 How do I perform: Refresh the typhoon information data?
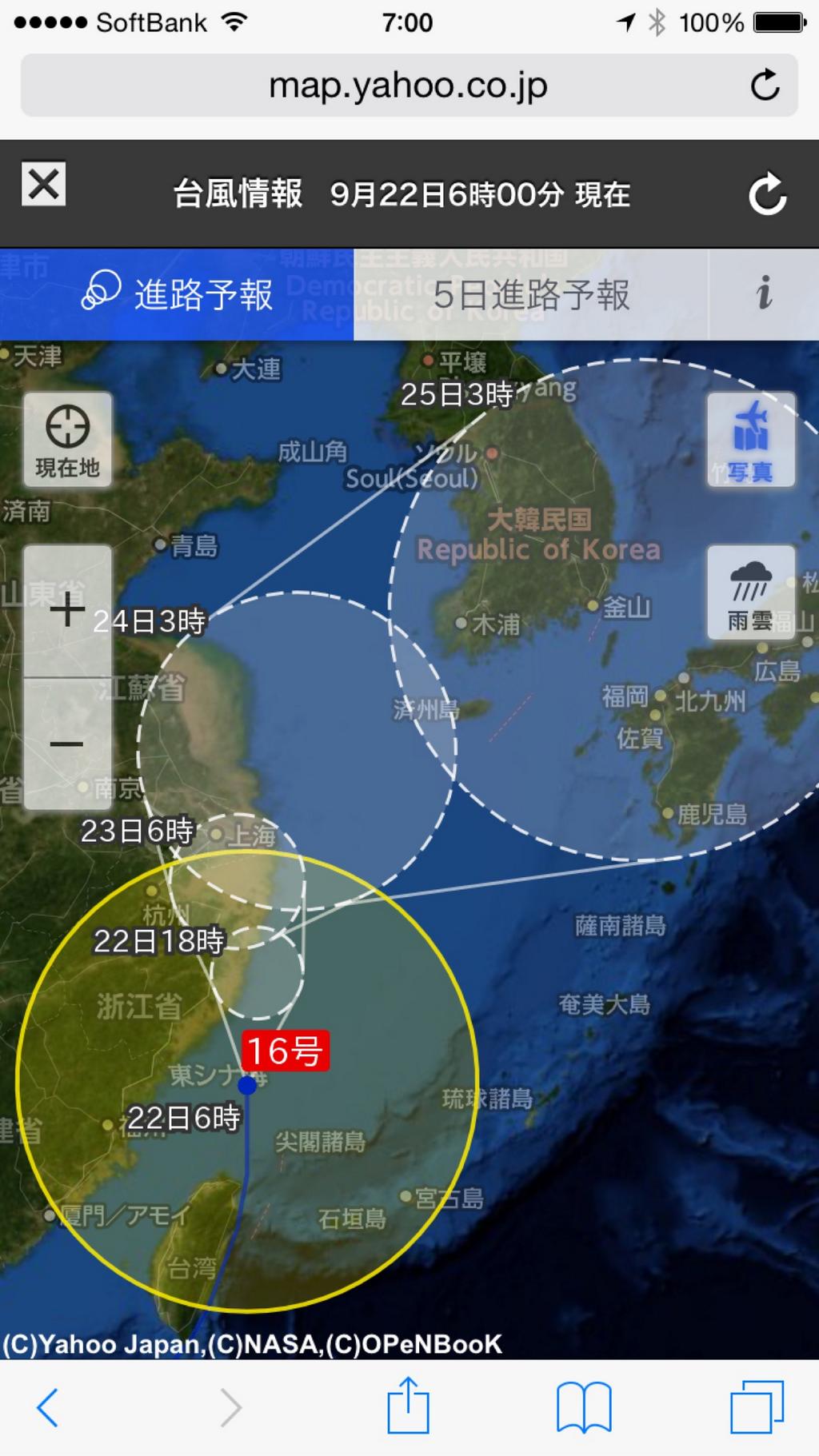tap(767, 193)
